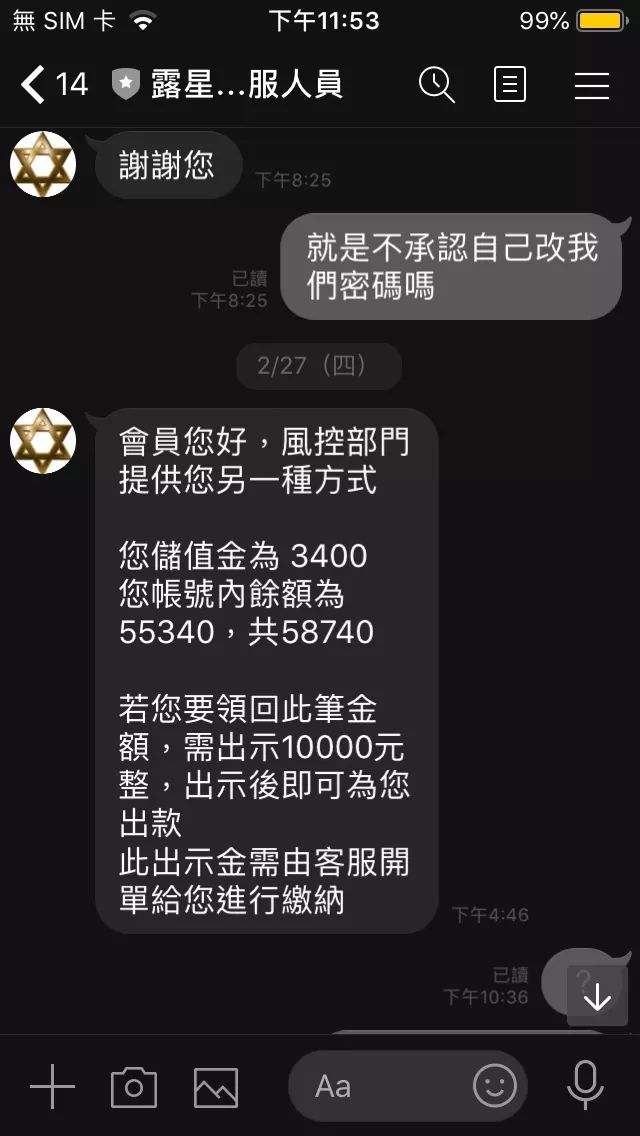The image size is (640, 1136).
Task: Jump to latest message with down arrow
Action: pos(597,996)
